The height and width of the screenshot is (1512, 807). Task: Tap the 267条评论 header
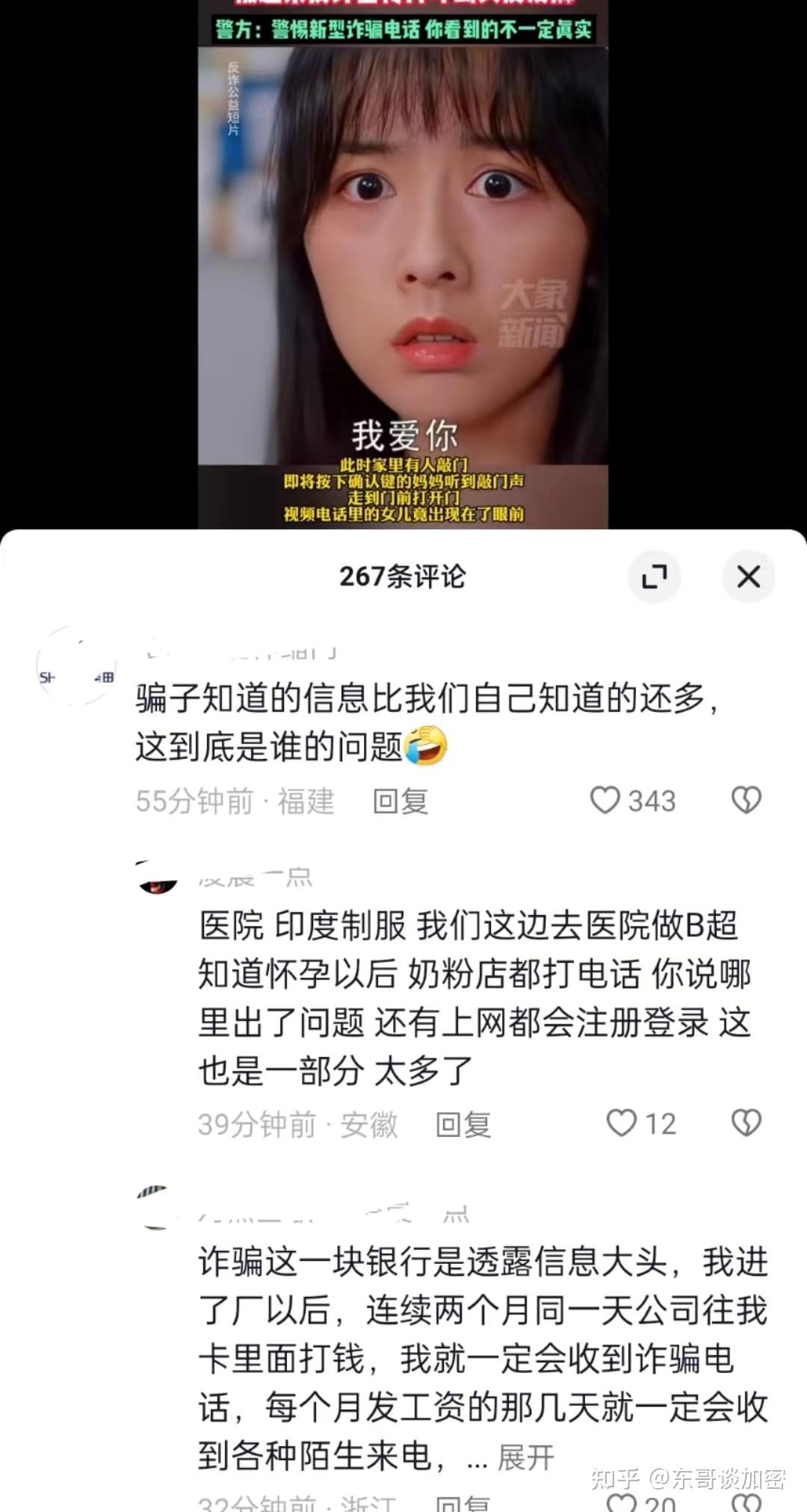403,576
